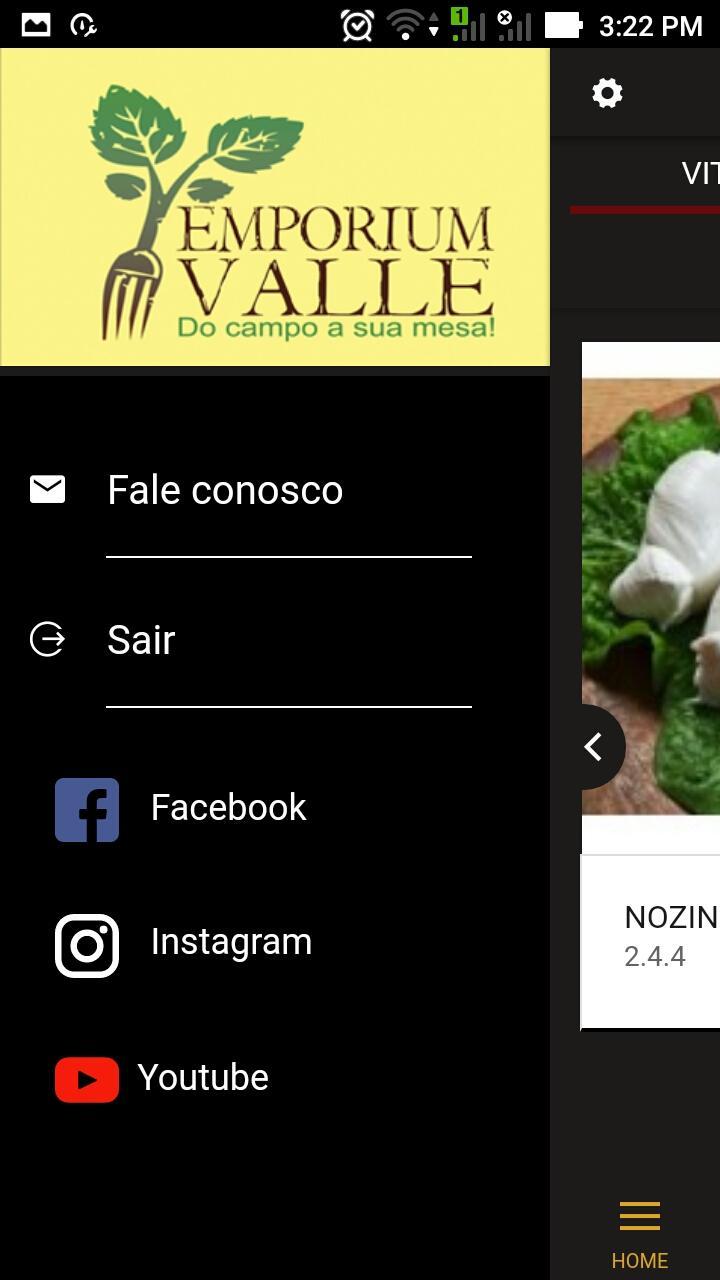Viewport: 720px width, 1280px height.
Task: Switch to the VIT top tab
Action: click(699, 173)
